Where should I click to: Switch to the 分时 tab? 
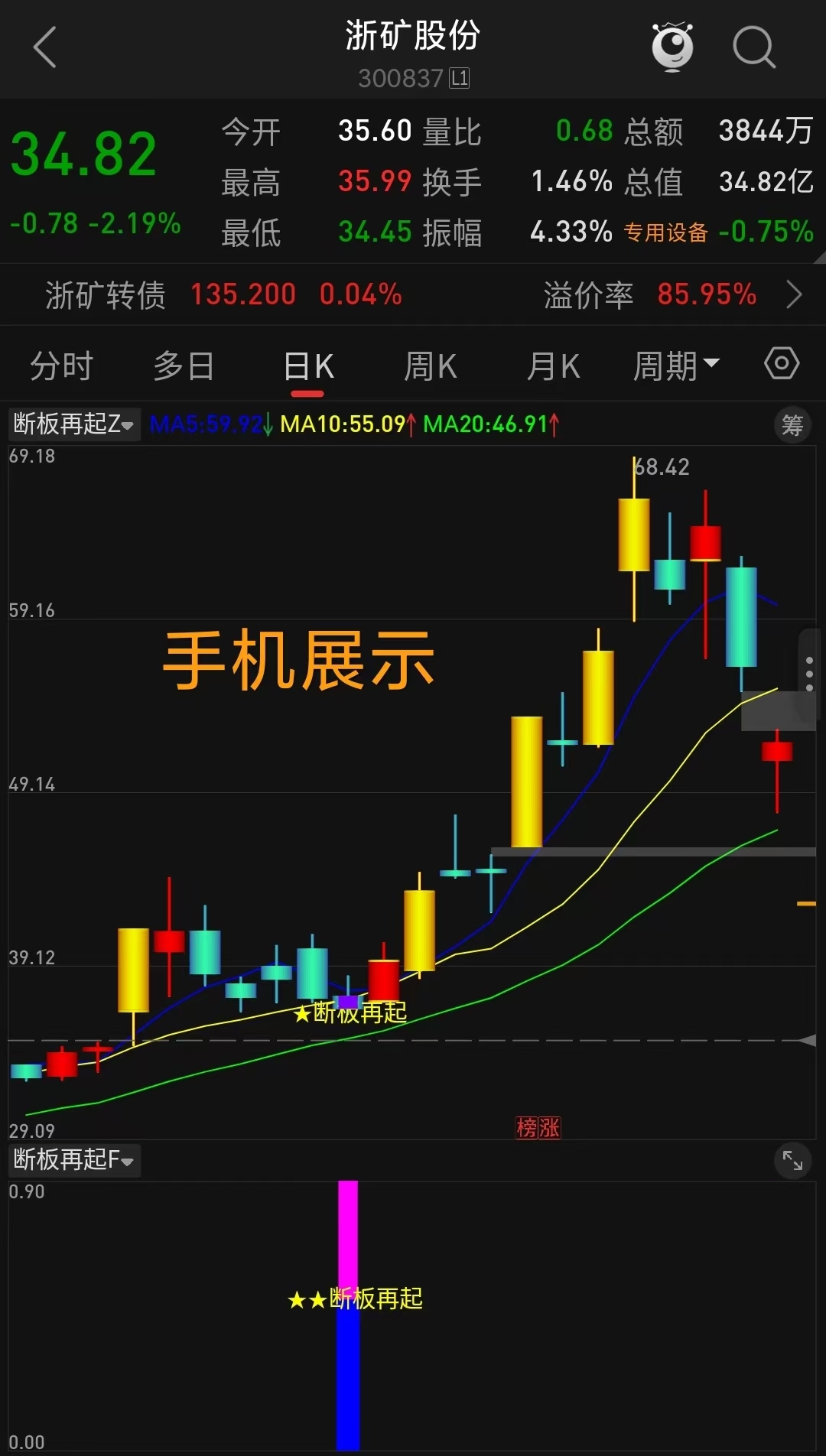(61, 366)
